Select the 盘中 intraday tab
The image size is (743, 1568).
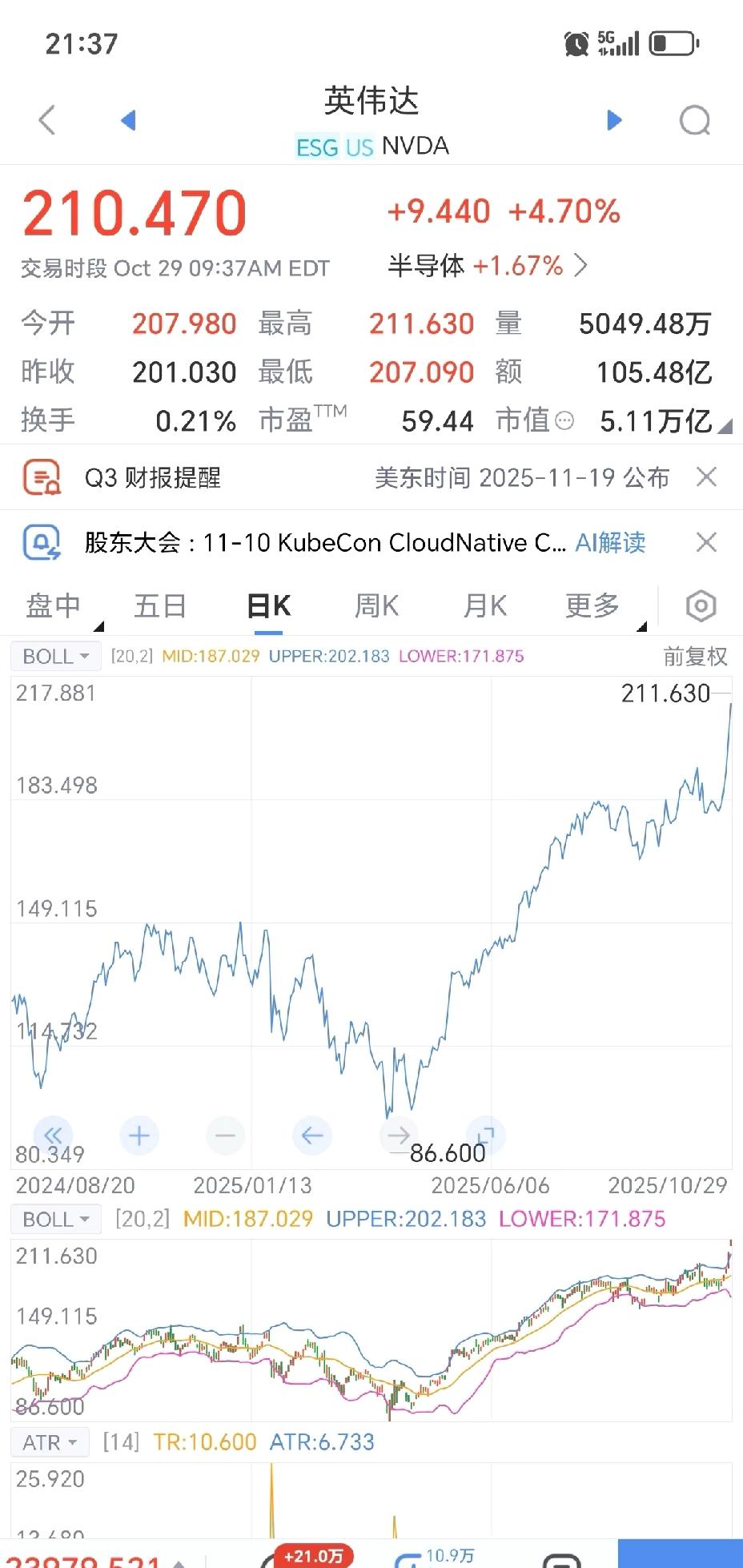pyautogui.click(x=54, y=606)
